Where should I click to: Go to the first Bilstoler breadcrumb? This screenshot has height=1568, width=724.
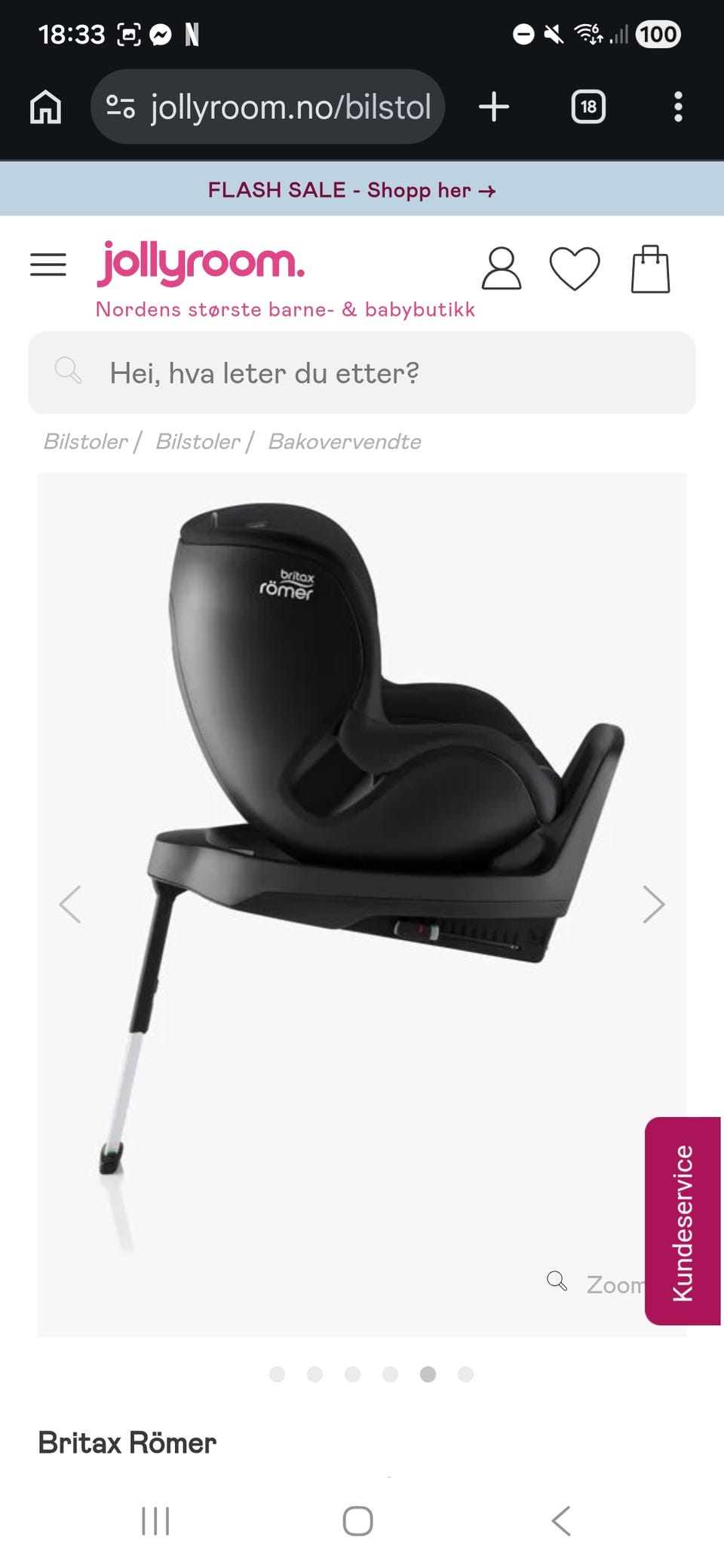click(85, 442)
